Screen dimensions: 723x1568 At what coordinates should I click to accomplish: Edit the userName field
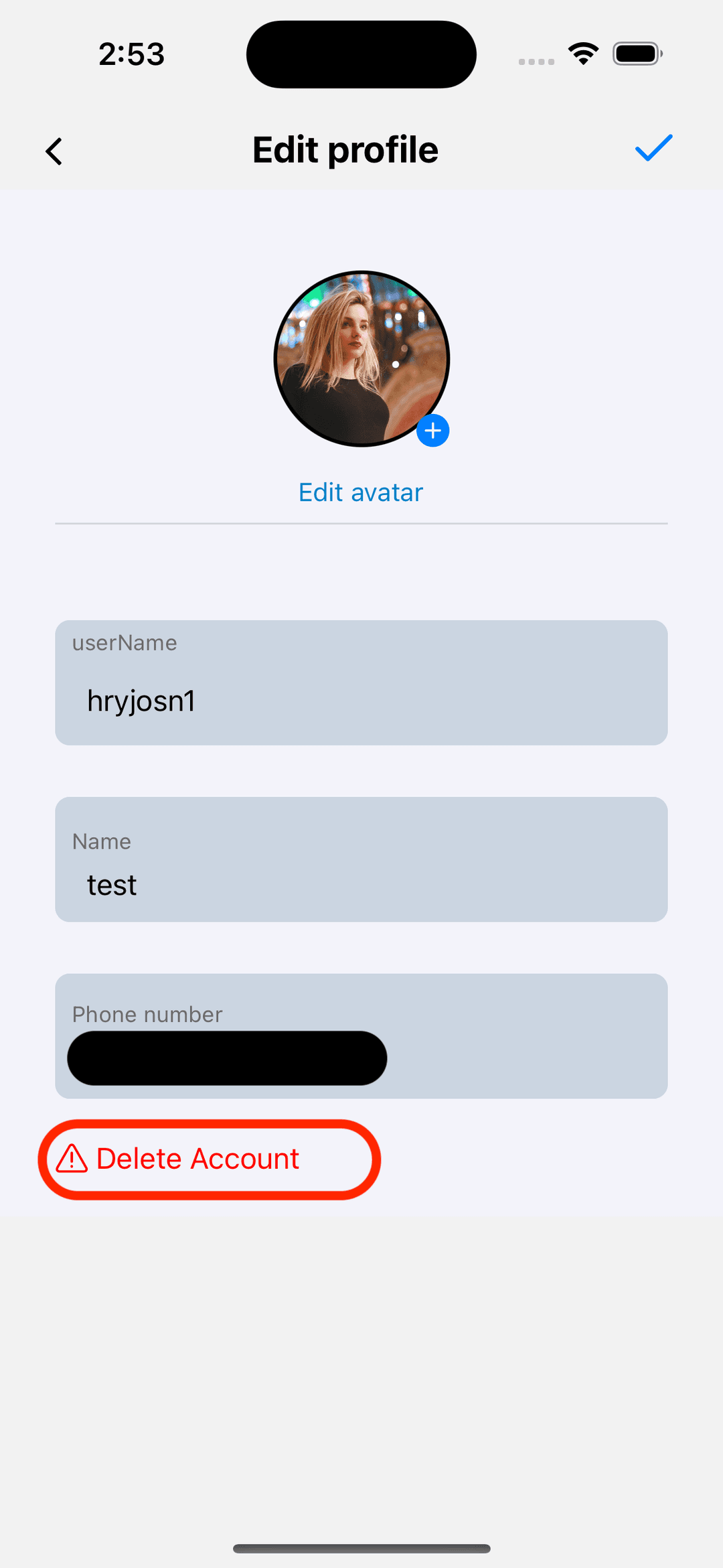pyautogui.click(x=361, y=700)
